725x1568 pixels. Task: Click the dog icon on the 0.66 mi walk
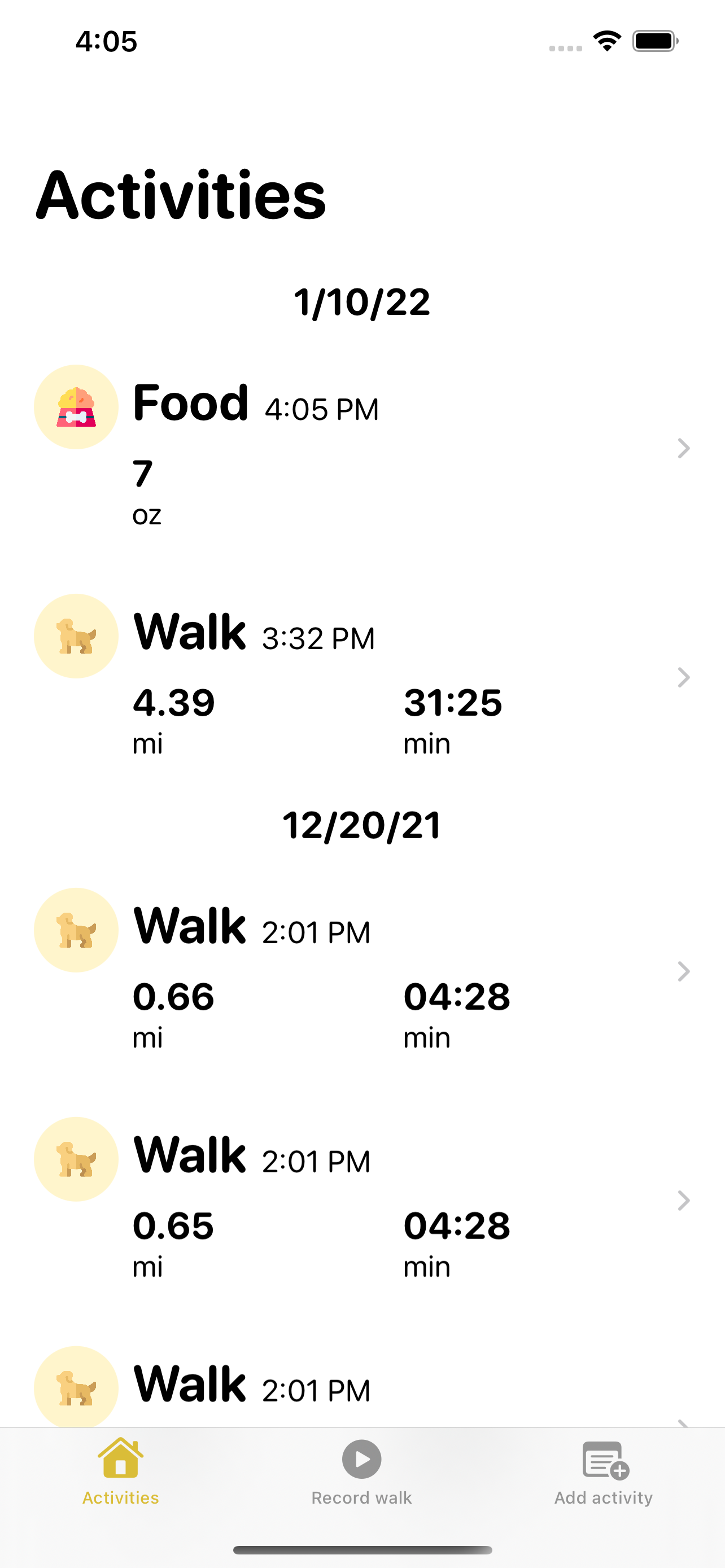pos(76,930)
